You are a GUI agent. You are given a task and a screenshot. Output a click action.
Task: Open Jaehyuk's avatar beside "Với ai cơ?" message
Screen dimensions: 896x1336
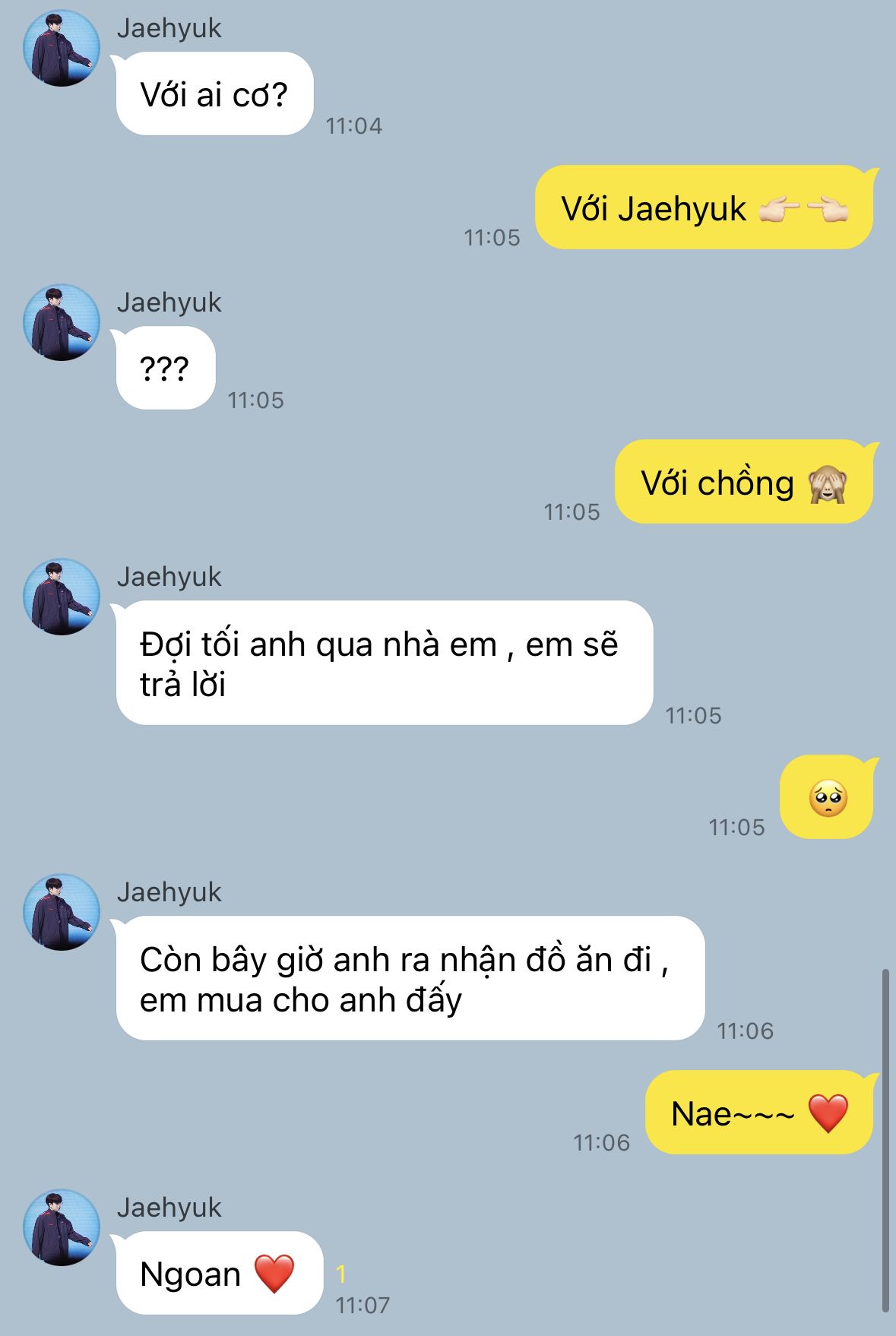coord(62,48)
